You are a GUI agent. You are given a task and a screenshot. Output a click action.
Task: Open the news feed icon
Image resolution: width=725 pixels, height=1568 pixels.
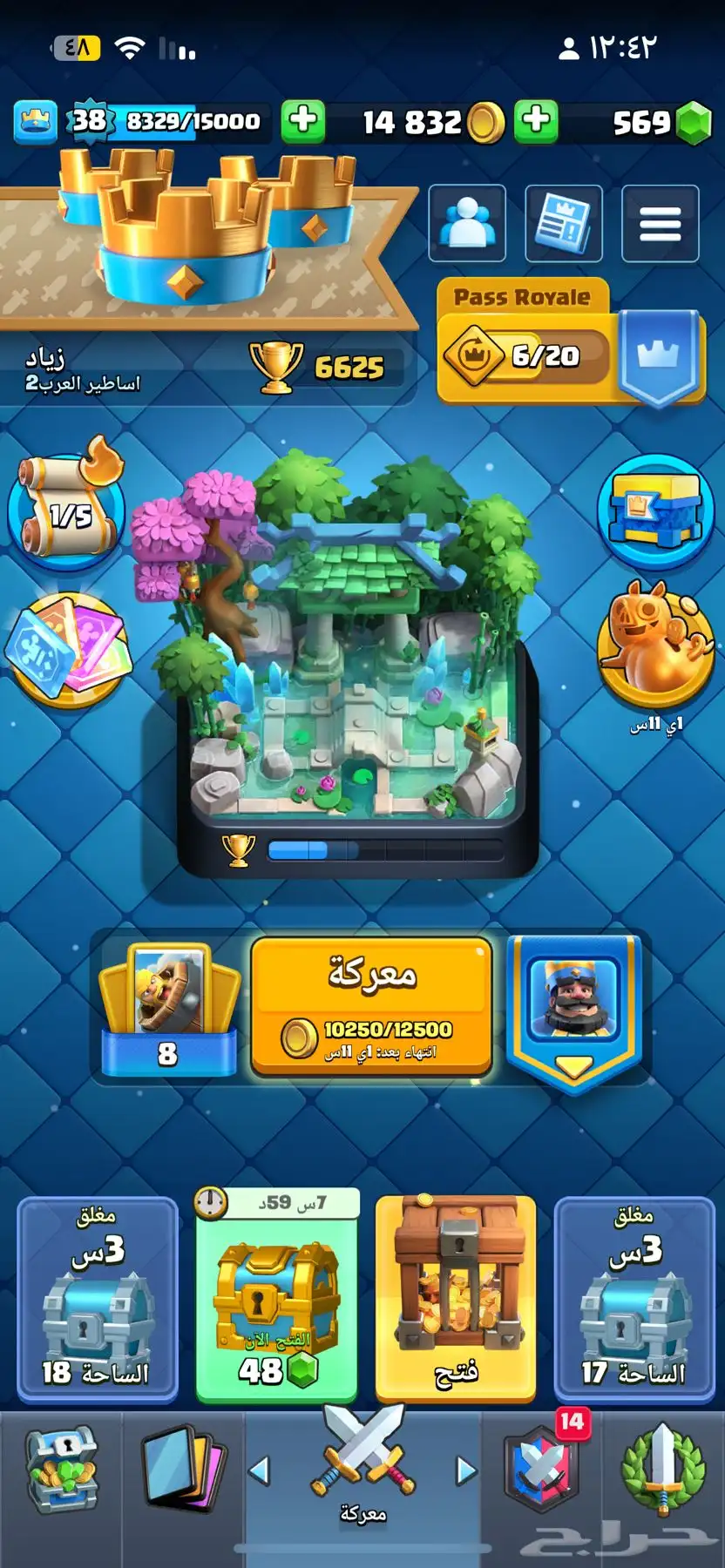click(564, 224)
